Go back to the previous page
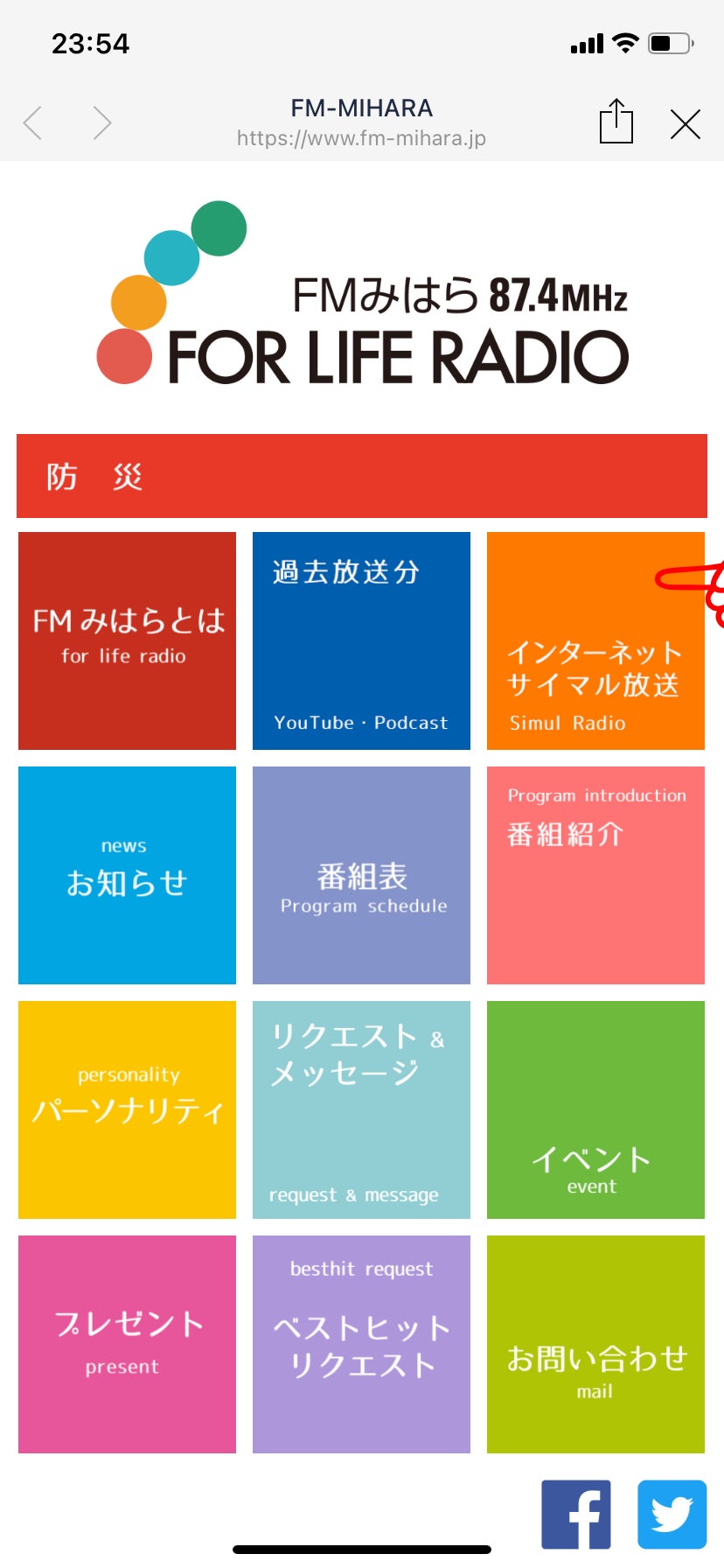The height and width of the screenshot is (1568, 724). click(x=33, y=123)
